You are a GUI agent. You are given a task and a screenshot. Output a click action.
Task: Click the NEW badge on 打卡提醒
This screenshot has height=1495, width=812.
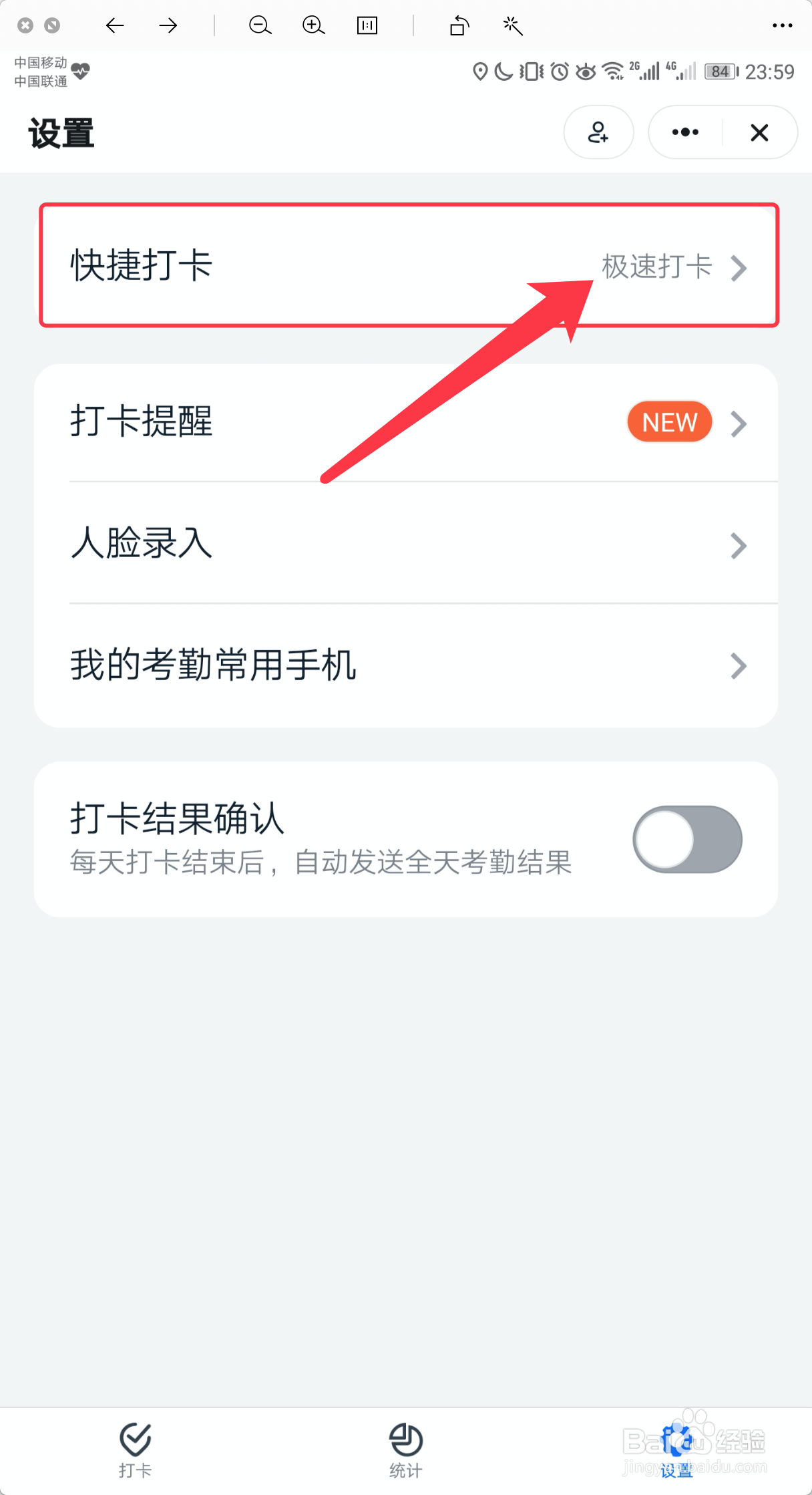tap(668, 422)
